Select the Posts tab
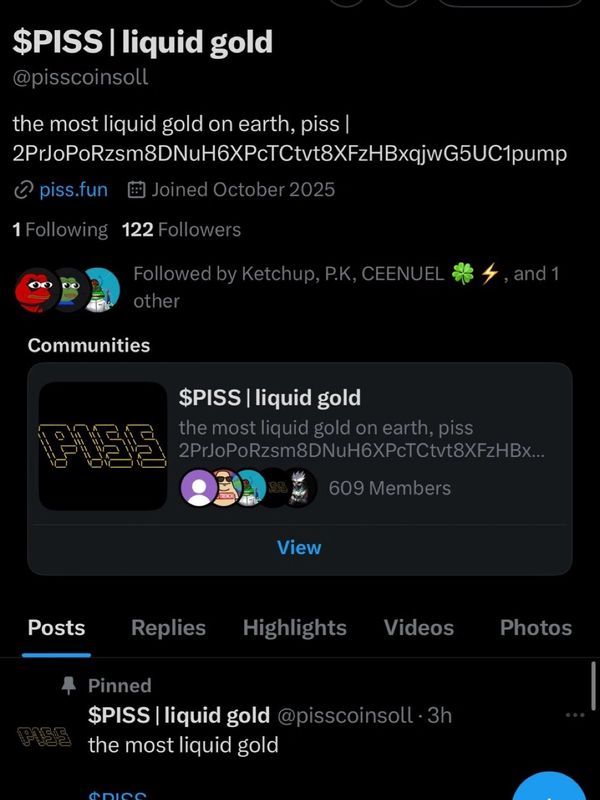This screenshot has width=600, height=800. (56, 628)
